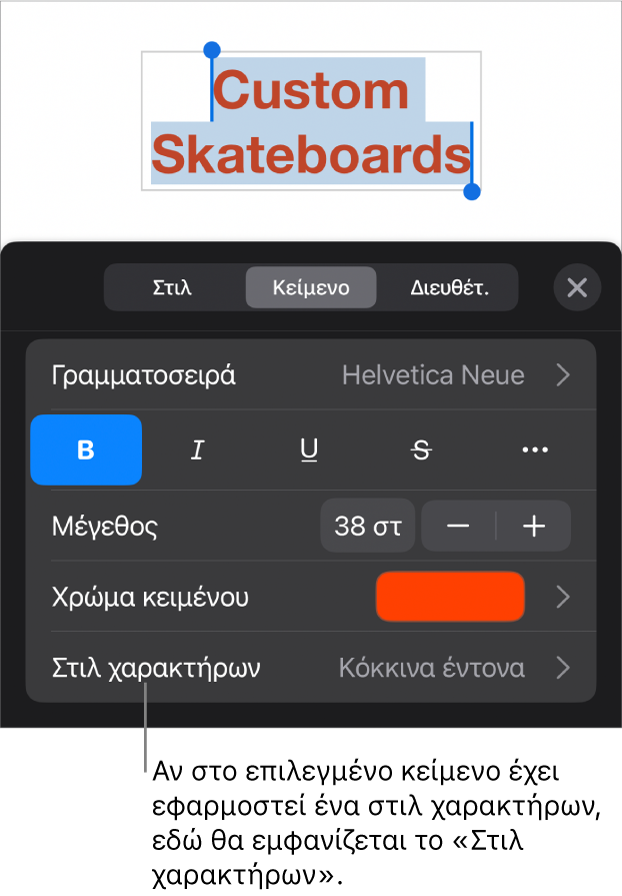Screen dimensions: 622x896
Task: Select the Κείμενο tab
Action: tap(311, 288)
